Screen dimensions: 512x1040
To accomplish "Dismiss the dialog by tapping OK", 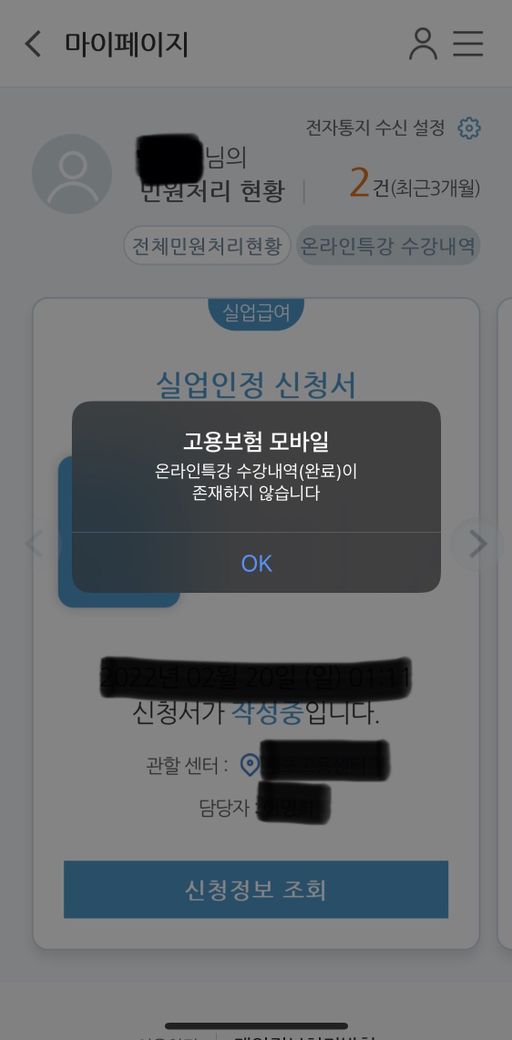I will pyautogui.click(x=256, y=563).
